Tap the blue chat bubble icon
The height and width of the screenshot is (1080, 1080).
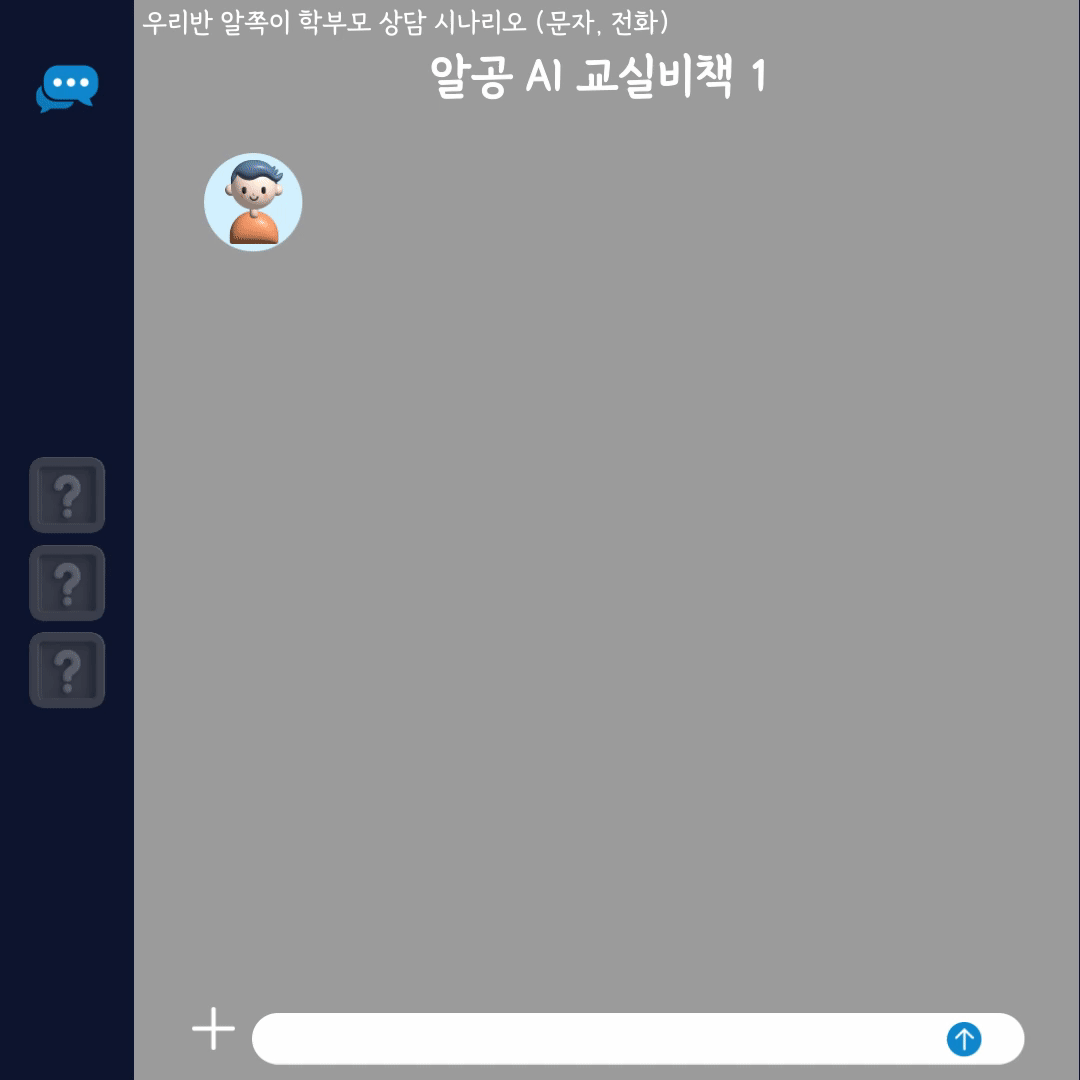point(67,88)
